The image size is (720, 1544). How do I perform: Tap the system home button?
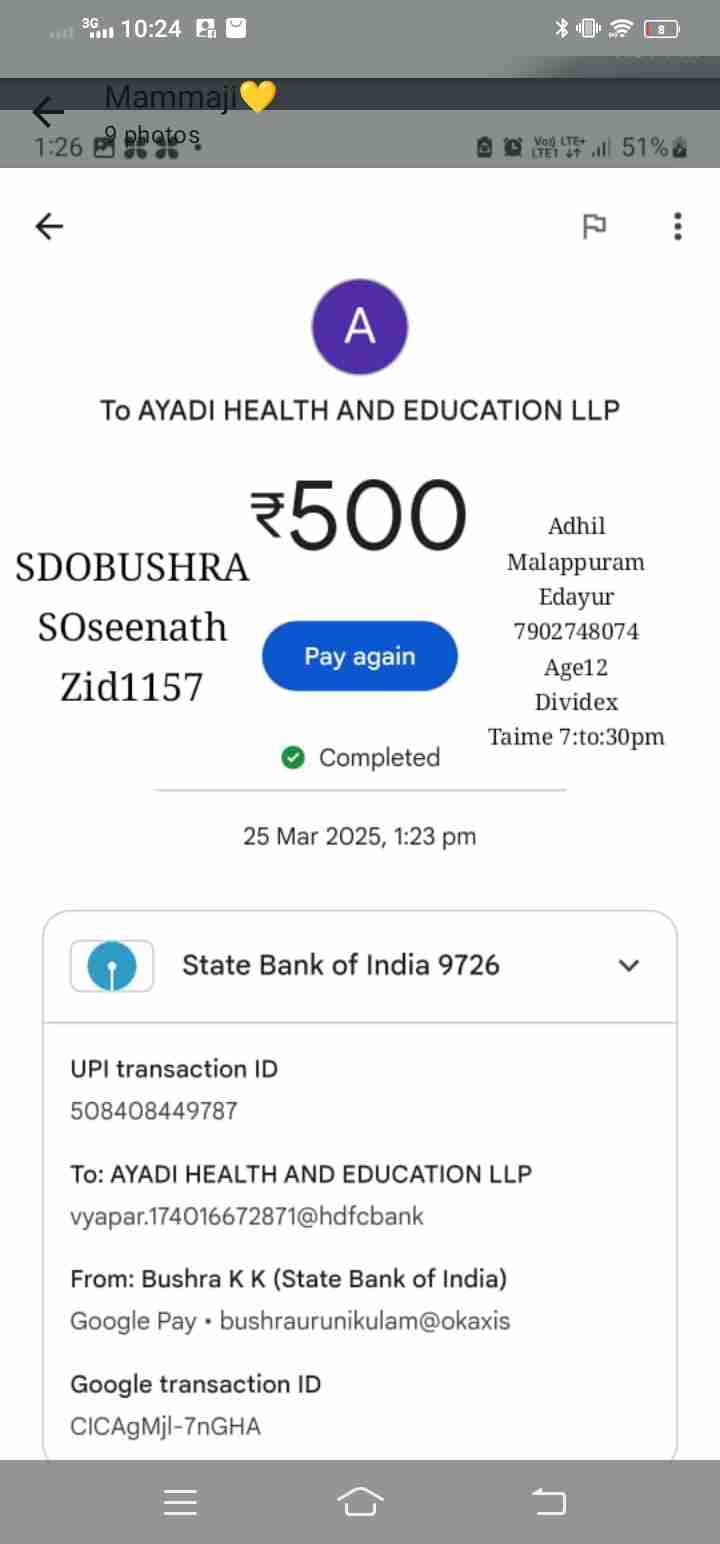coord(360,1501)
